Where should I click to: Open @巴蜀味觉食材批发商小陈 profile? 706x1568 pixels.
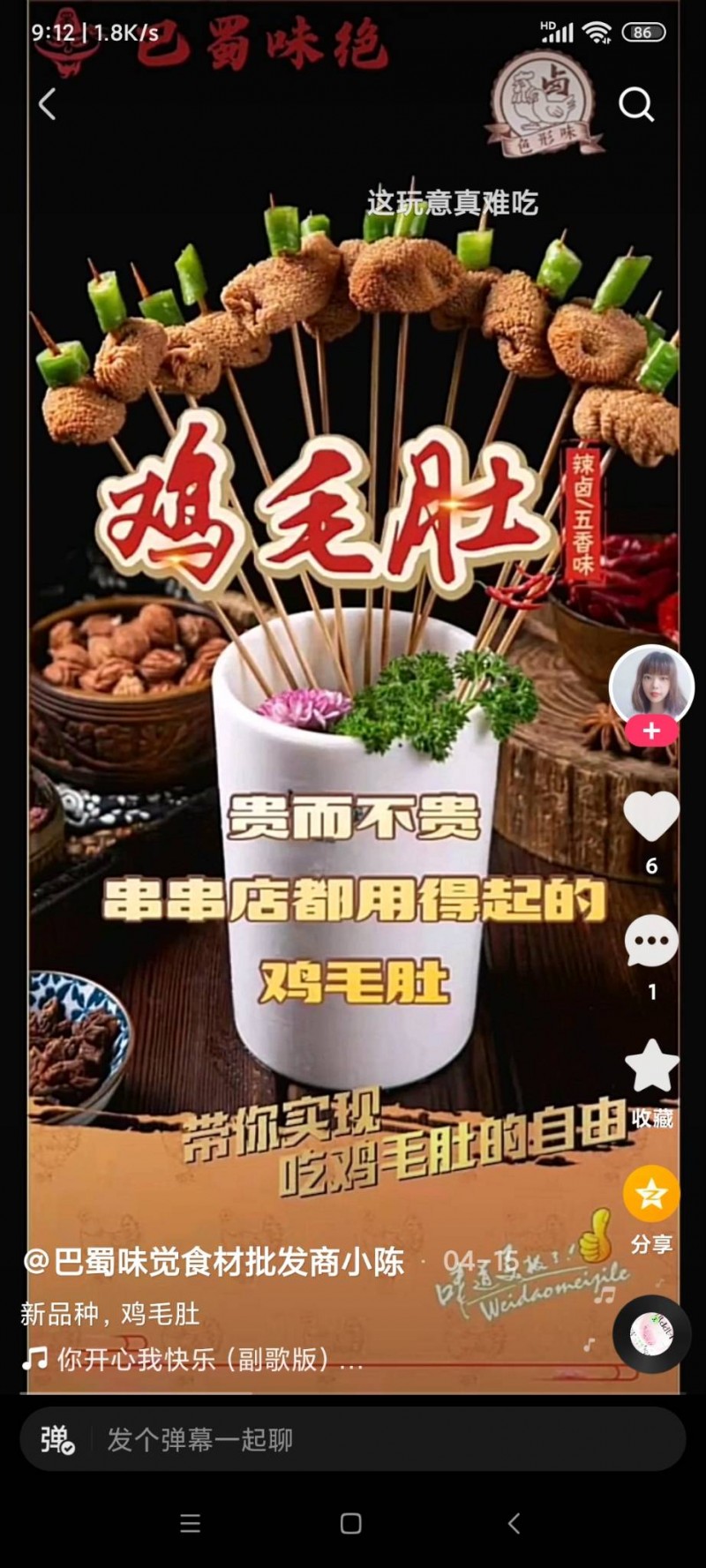pyautogui.click(x=214, y=1262)
